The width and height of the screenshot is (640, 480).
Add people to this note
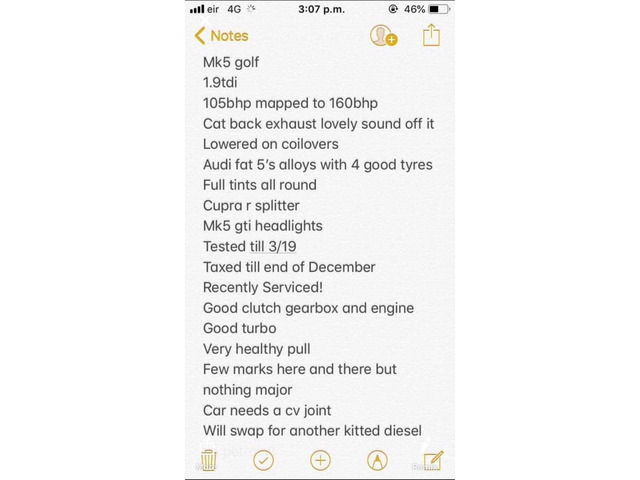[x=384, y=36]
